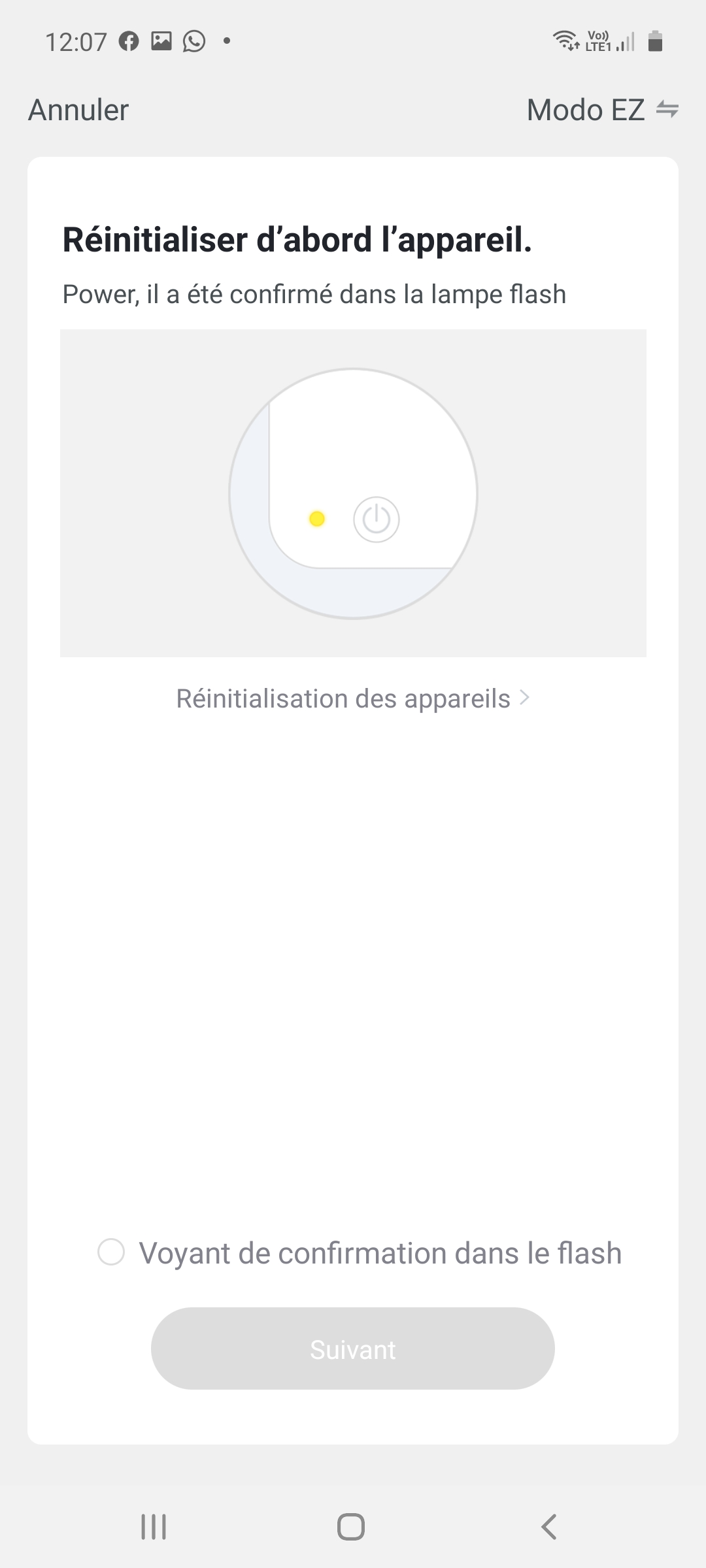706x1568 pixels.
Task: Switch pairing mode via Modo EZ
Action: click(x=602, y=110)
